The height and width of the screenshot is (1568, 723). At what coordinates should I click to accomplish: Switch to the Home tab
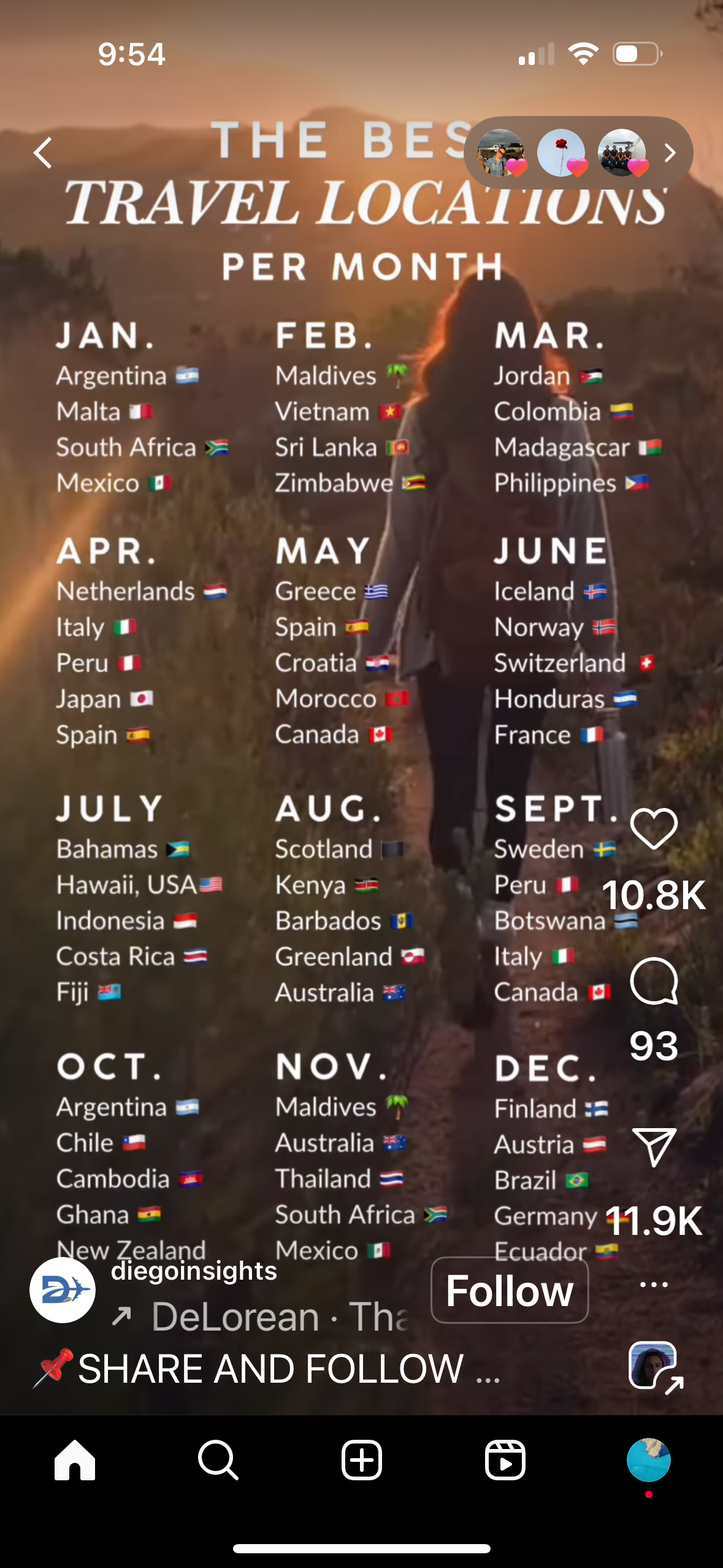pyautogui.click(x=75, y=1460)
